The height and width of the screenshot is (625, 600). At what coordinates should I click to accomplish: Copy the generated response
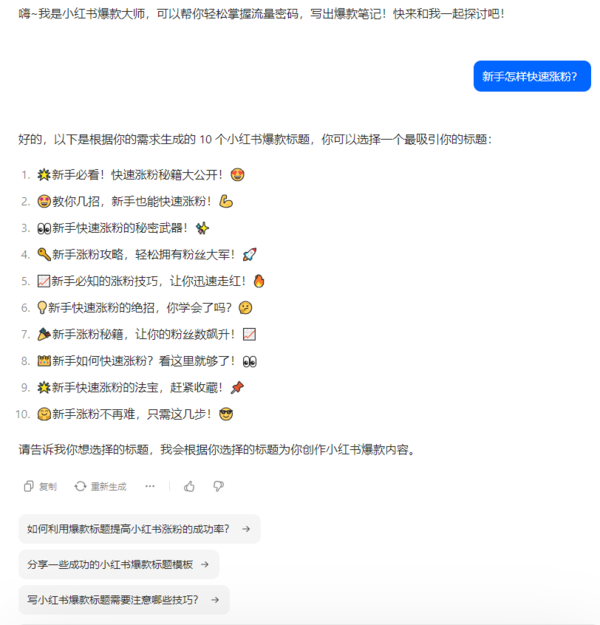40,487
